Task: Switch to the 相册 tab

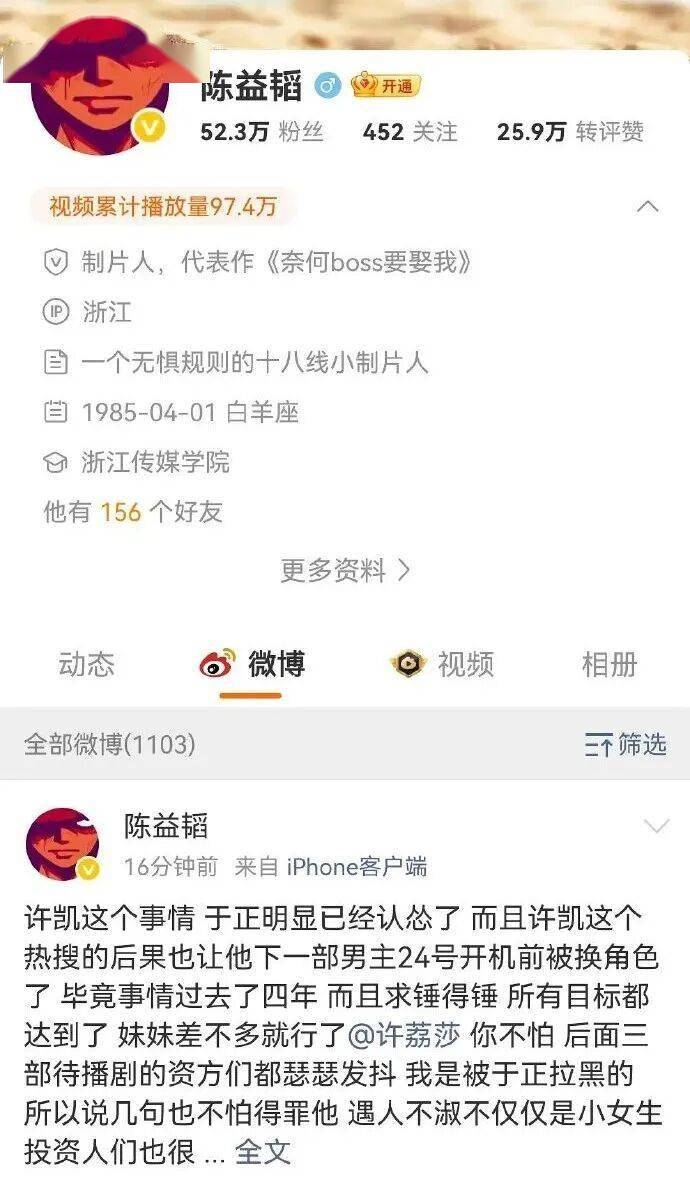Action: pyautogui.click(x=609, y=664)
